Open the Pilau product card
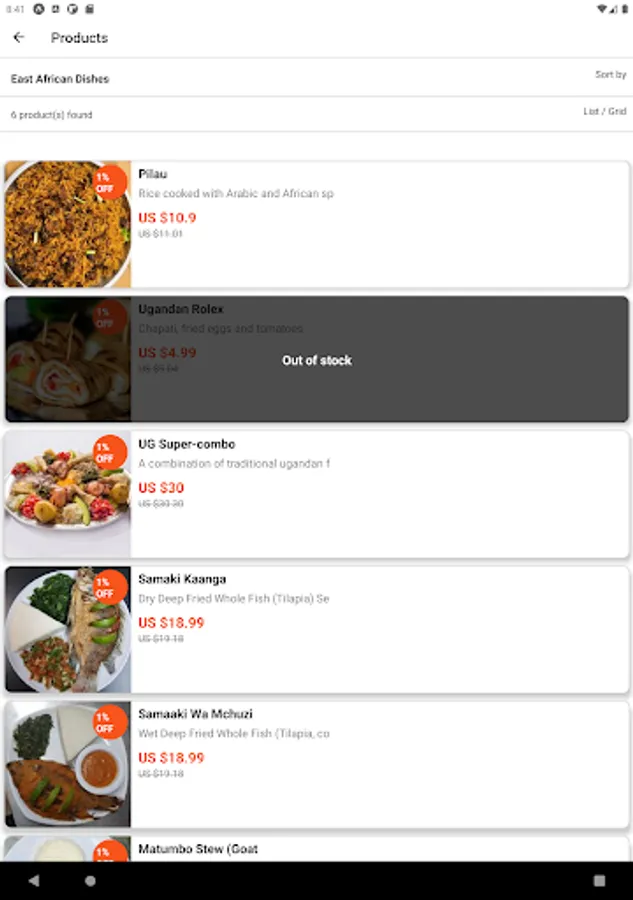This screenshot has width=633, height=900. pos(316,225)
